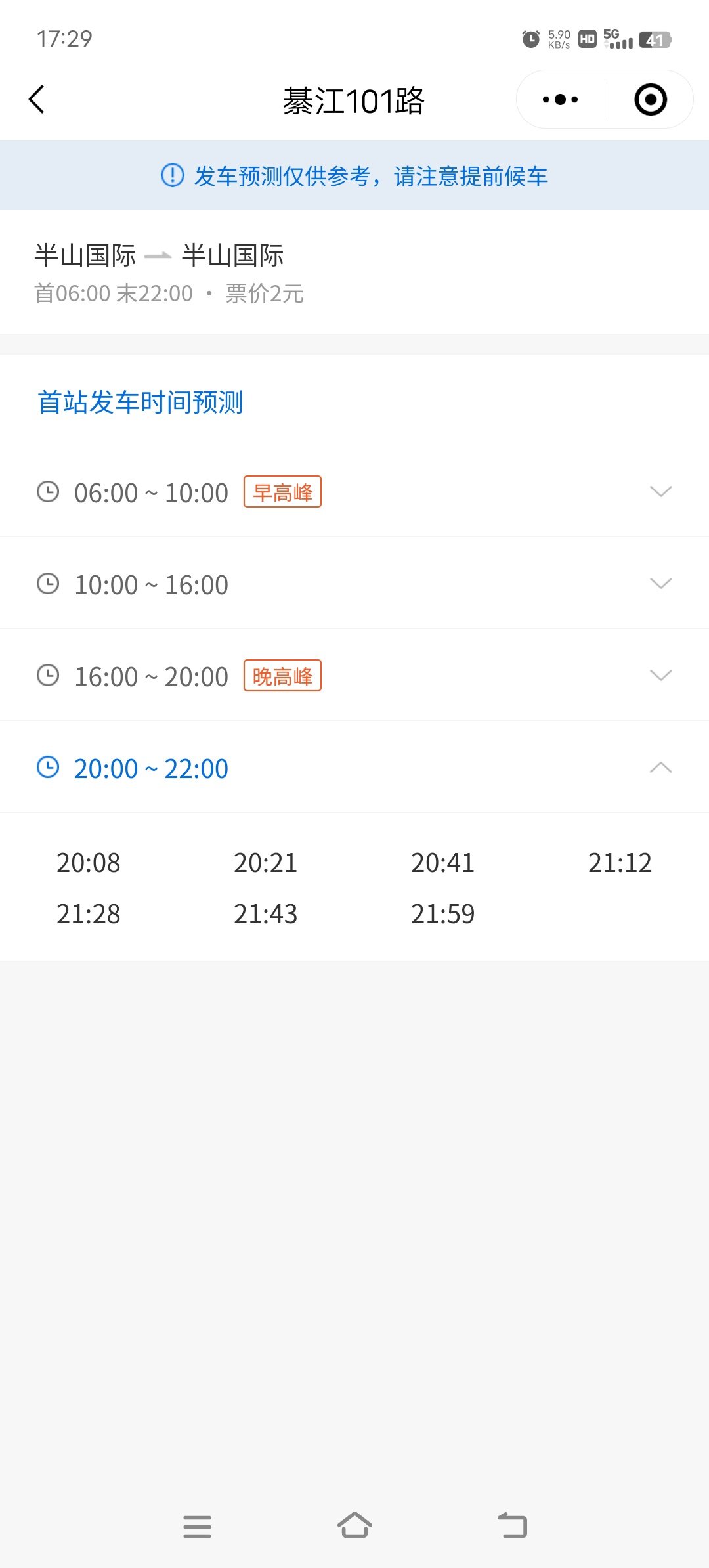Expand the 16:00 ~ 20:00 evening peak section

354,676
